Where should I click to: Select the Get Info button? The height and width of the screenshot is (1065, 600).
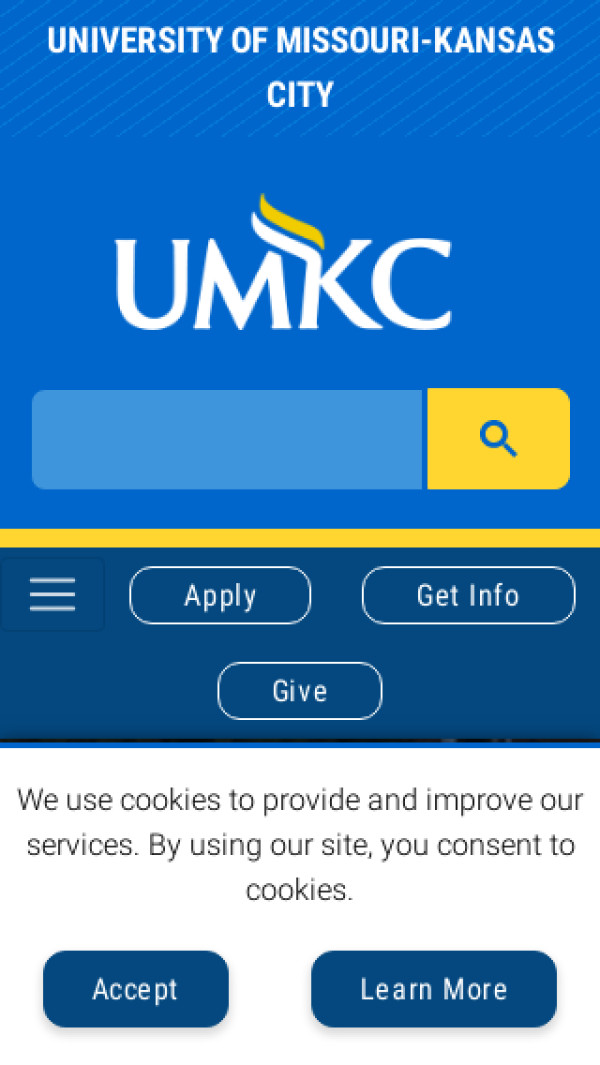[x=468, y=596]
